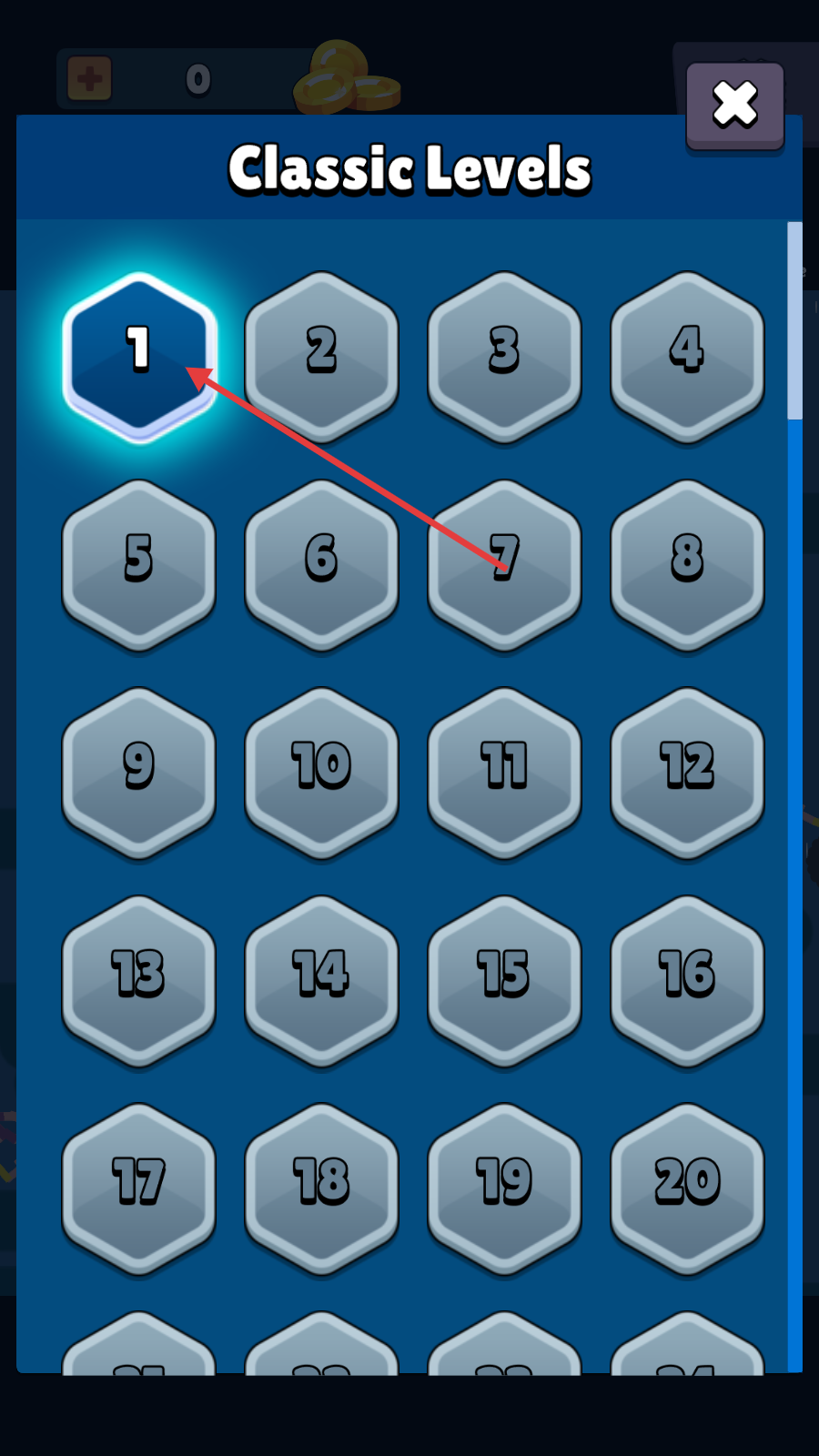Open level 10
Image resolution: width=819 pixels, height=1456 pixels.
tap(321, 770)
